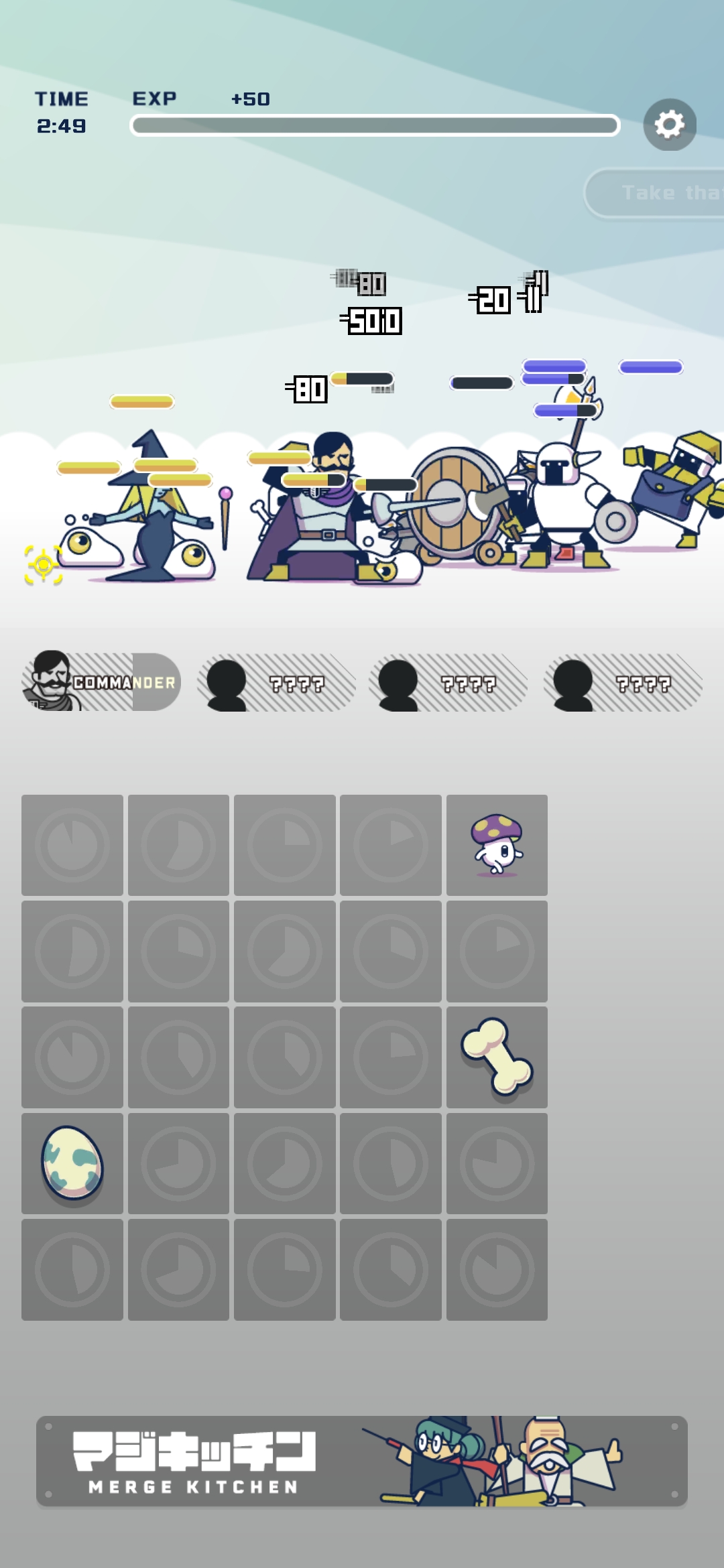Tap the Commander skill button
Viewport: 724px width, 1568px height.
(x=101, y=681)
